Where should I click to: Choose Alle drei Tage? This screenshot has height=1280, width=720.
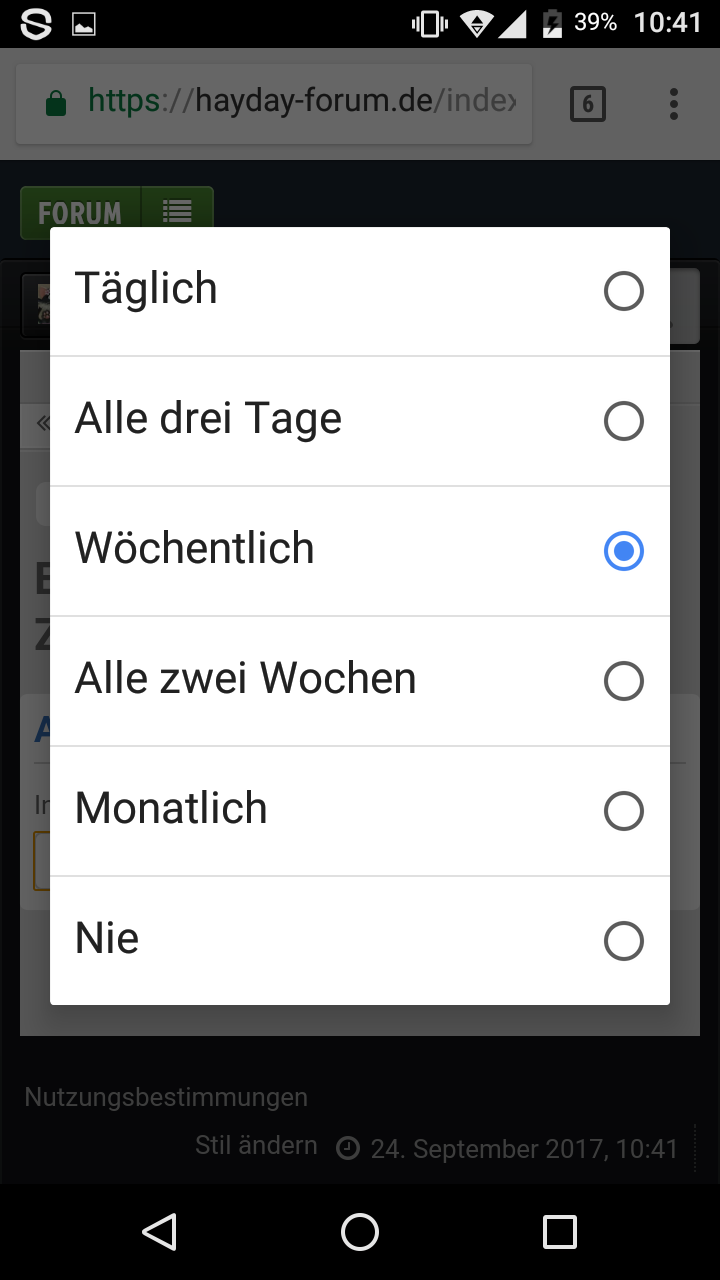click(x=360, y=421)
